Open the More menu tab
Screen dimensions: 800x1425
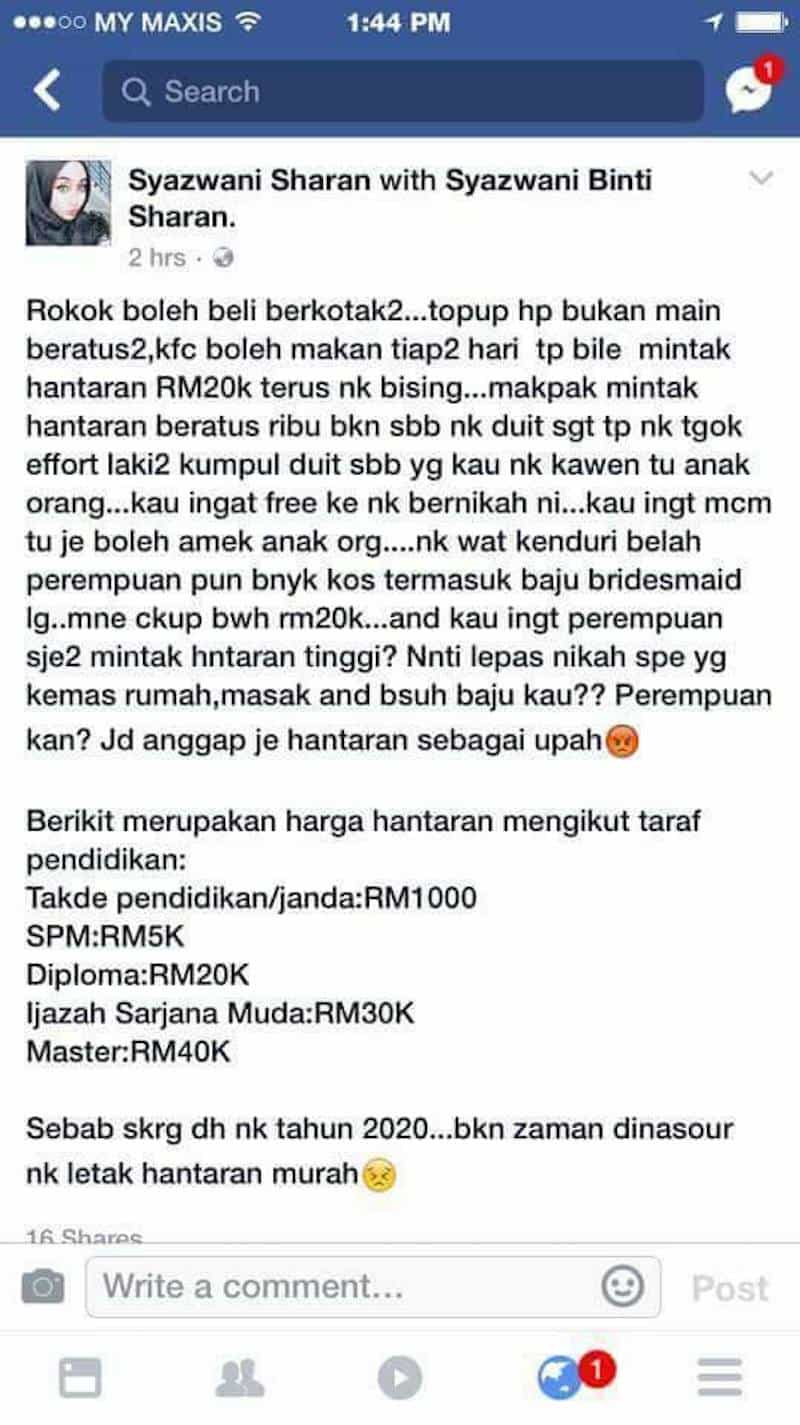coord(720,1378)
